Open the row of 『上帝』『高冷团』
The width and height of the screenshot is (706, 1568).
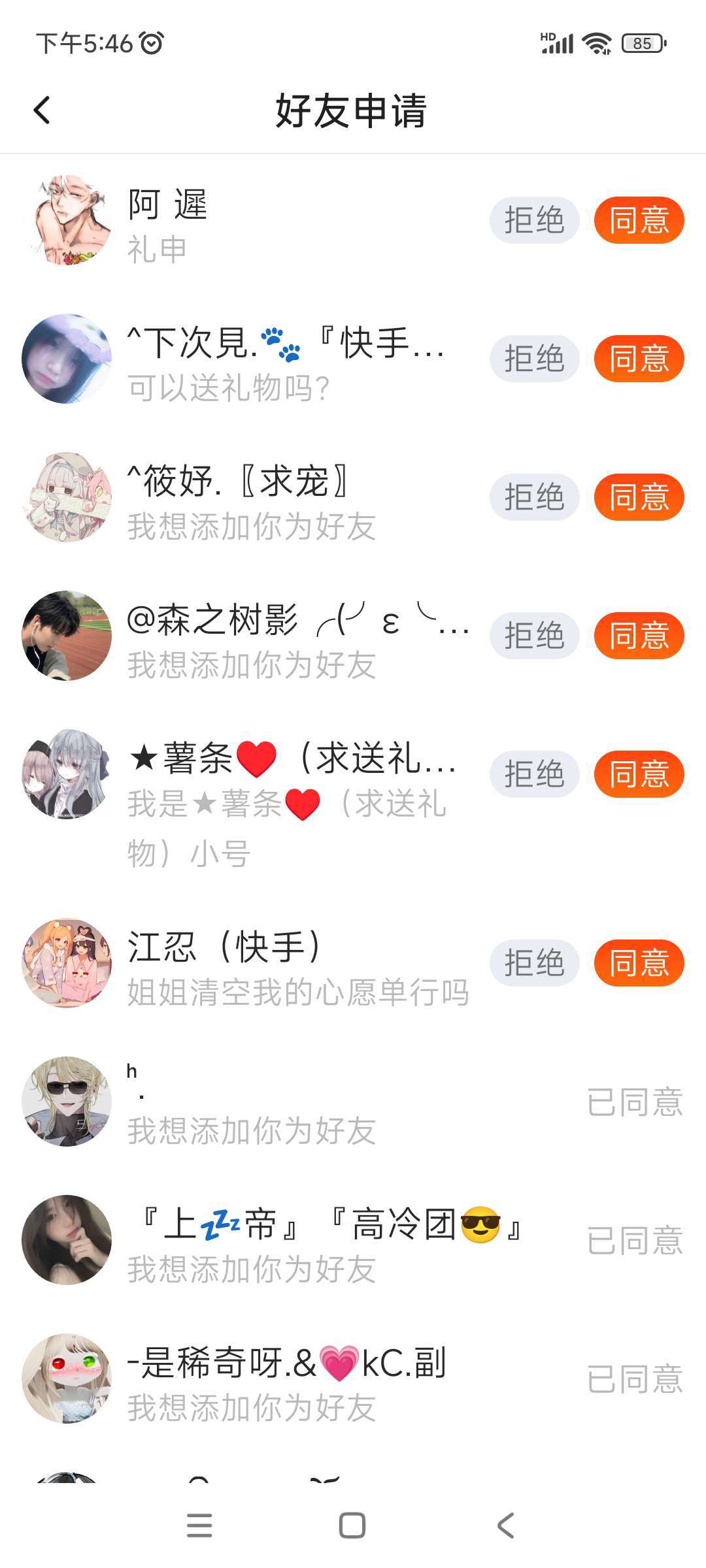point(327,1240)
